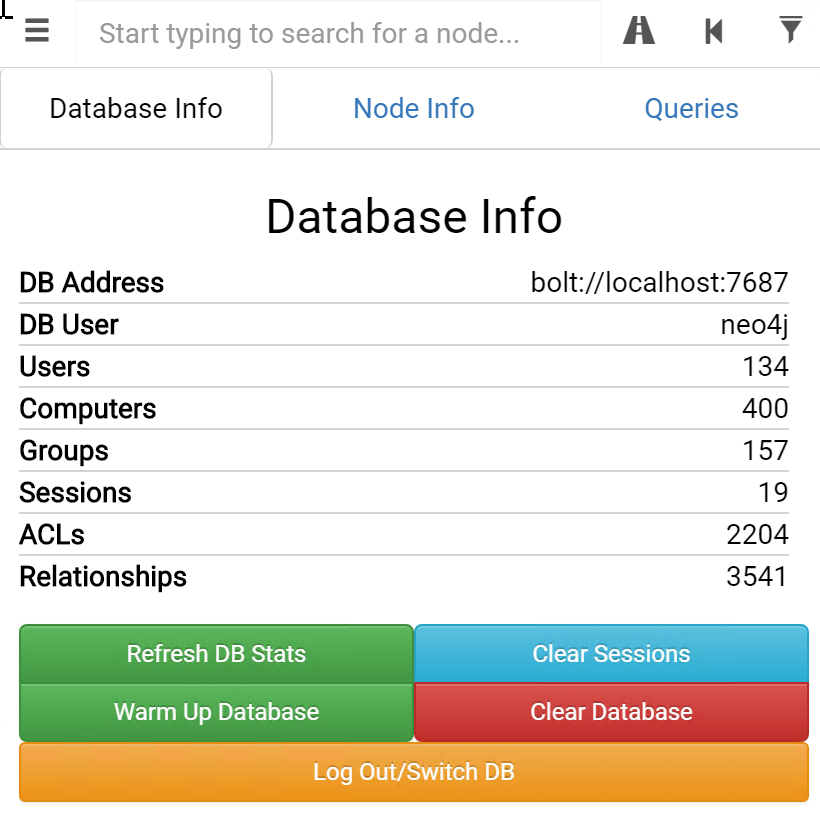Tap the red Clear Database button
Viewport: 820px width, 824px height.
coord(611,712)
